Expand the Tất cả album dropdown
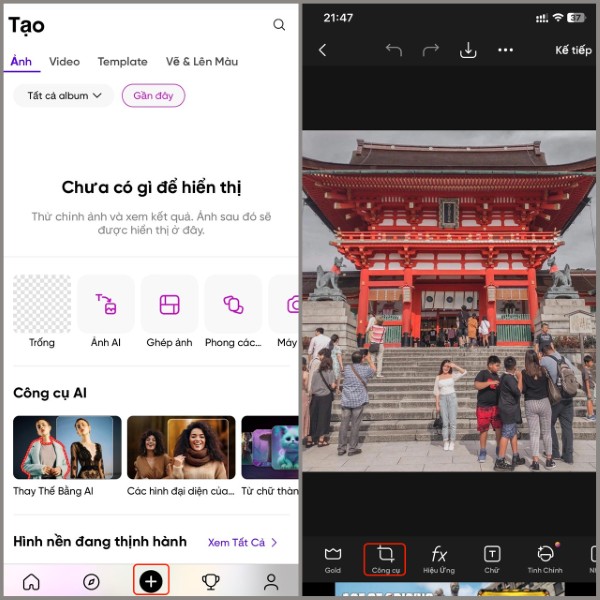 point(64,96)
